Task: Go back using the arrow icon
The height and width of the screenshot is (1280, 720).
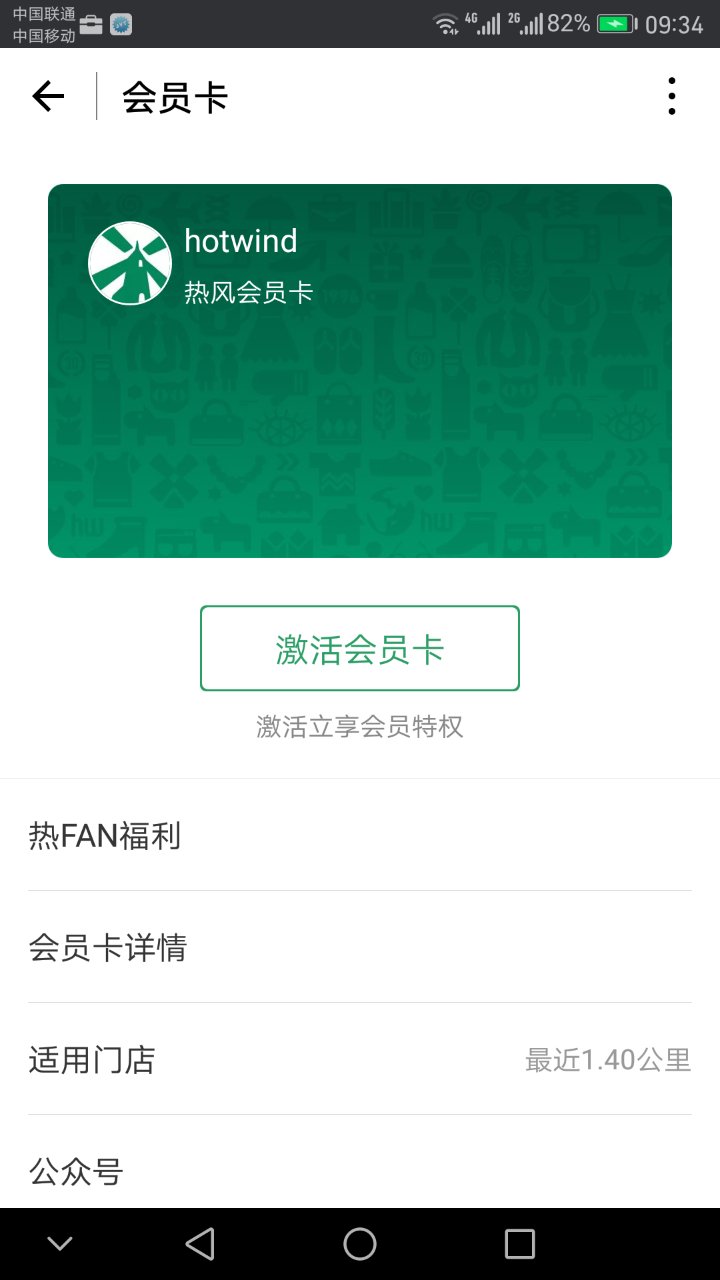Action: pos(48,96)
